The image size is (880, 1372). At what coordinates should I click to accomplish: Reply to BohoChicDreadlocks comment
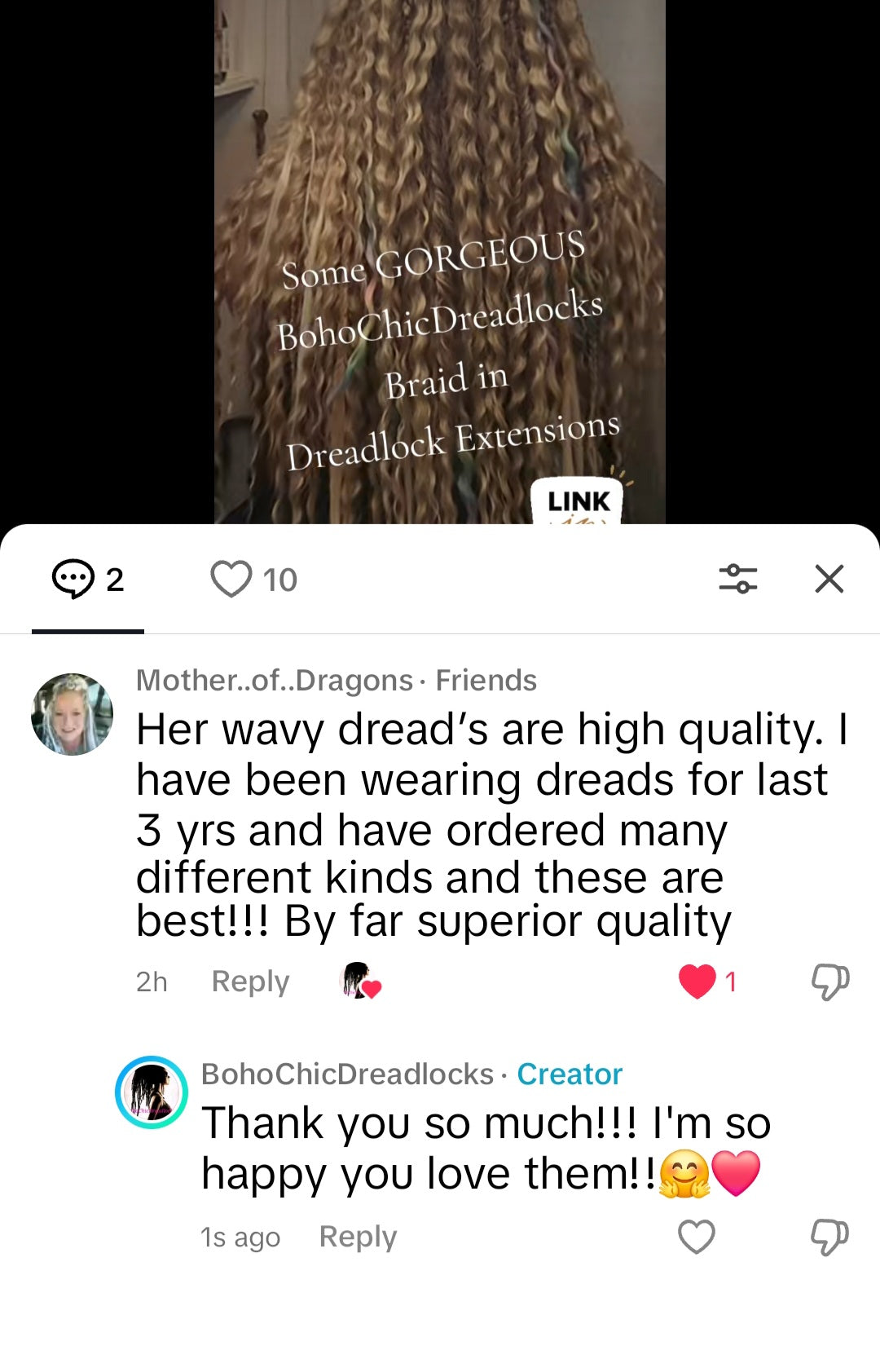click(x=358, y=1237)
